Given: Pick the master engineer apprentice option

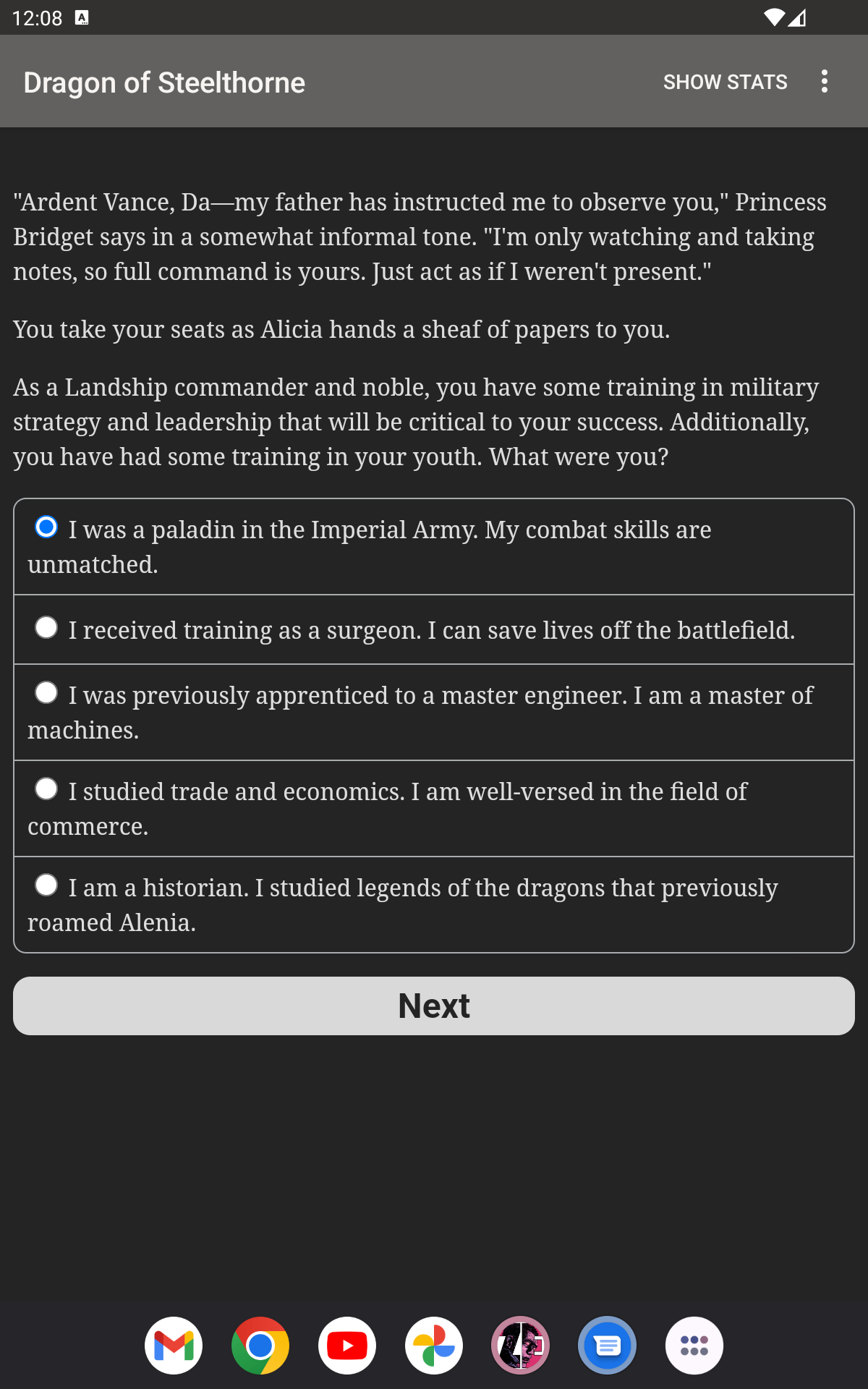Looking at the screenshot, I should (x=434, y=713).
